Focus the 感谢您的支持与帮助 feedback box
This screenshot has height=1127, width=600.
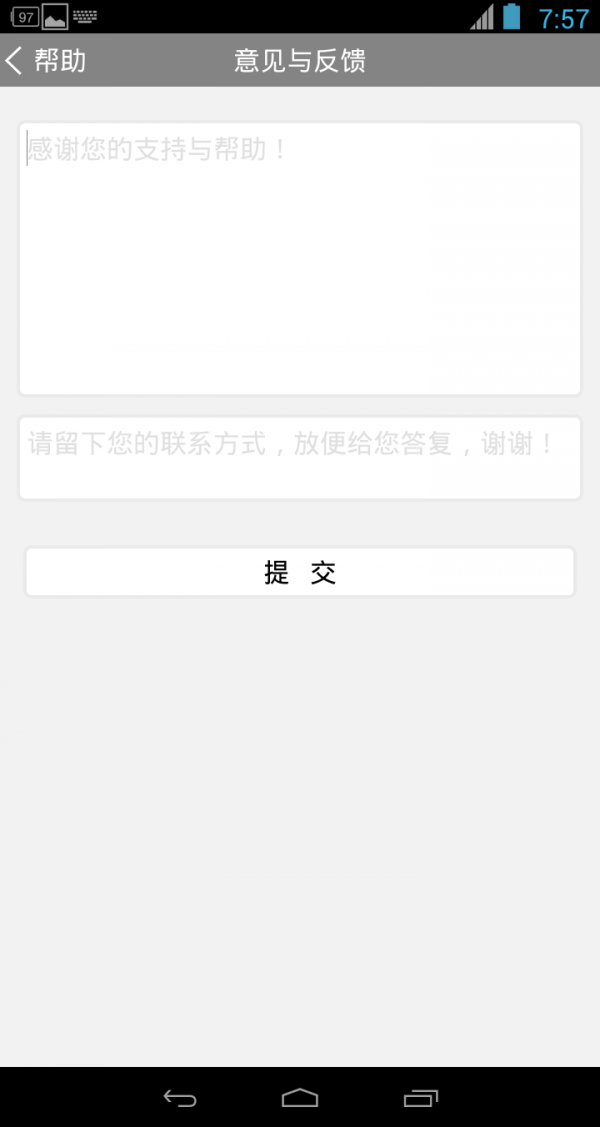[300, 258]
